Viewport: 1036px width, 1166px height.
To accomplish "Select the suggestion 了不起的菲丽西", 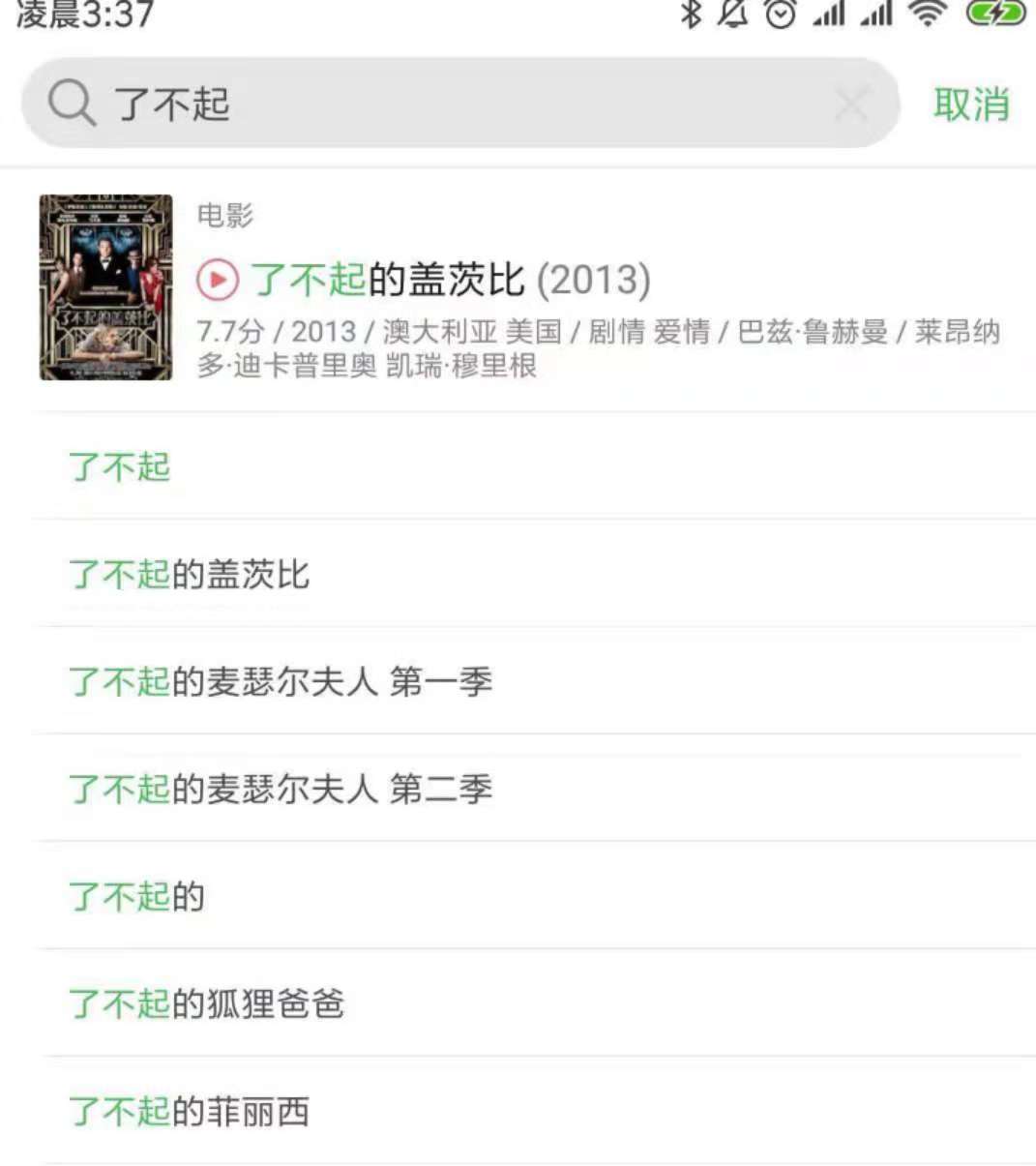I will pyautogui.click(x=190, y=1112).
